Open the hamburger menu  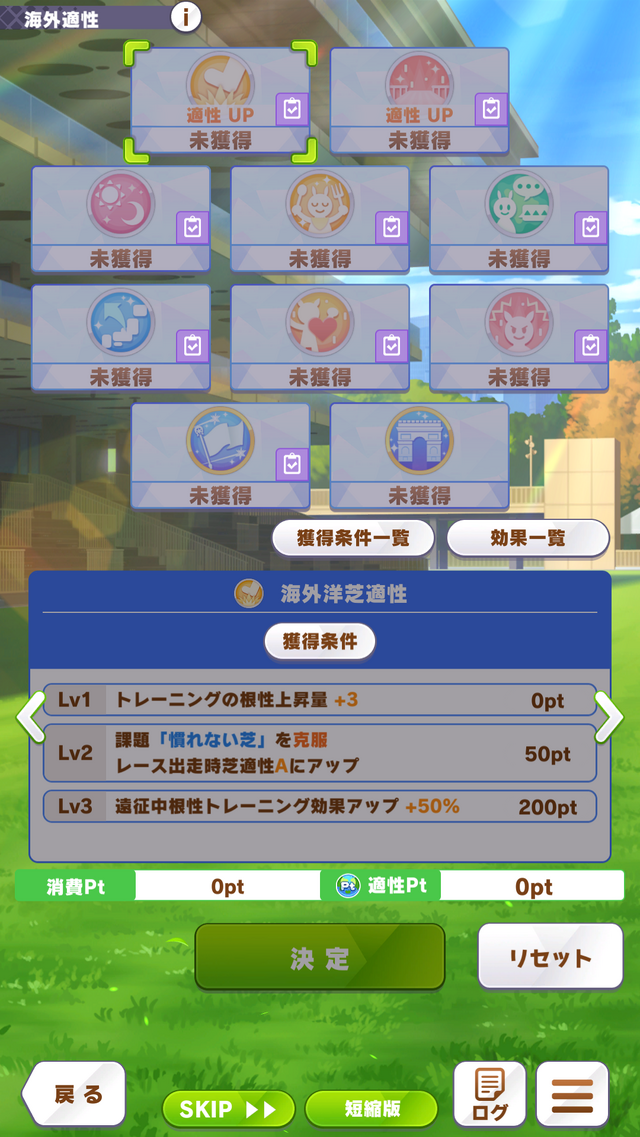(572, 1095)
